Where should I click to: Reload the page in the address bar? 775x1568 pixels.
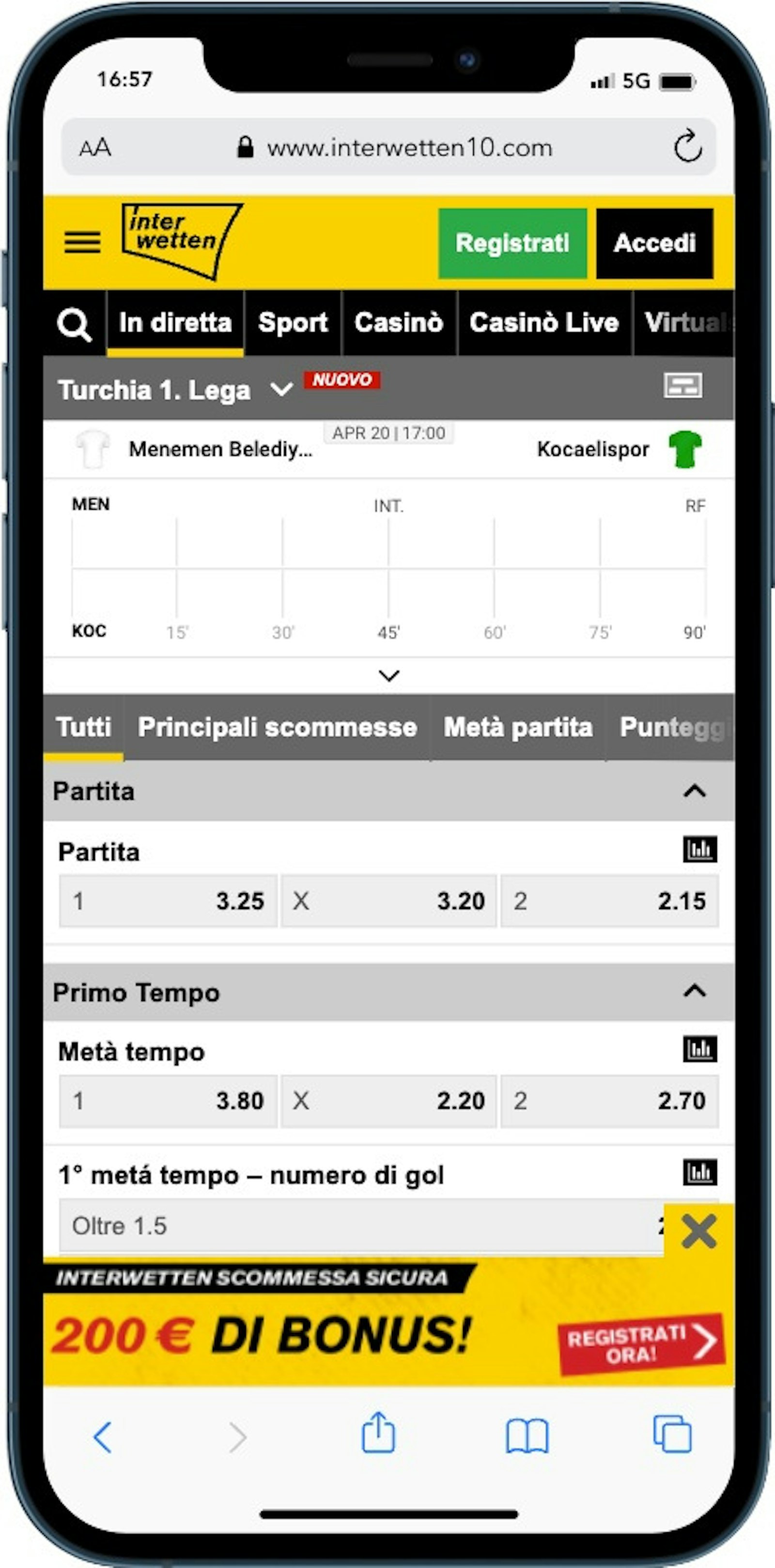(688, 147)
